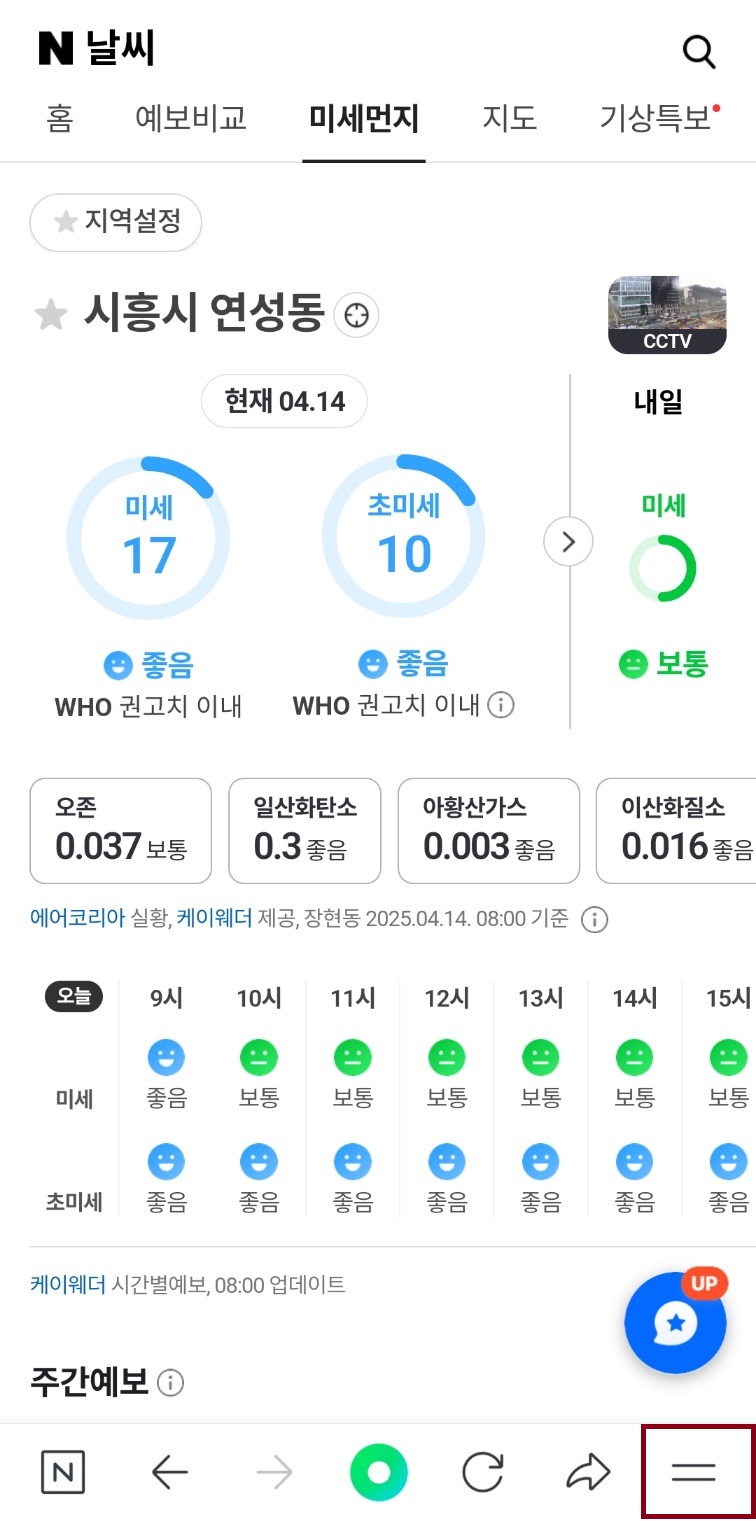Open the browser menu at bottom right

pyautogui.click(x=693, y=1471)
